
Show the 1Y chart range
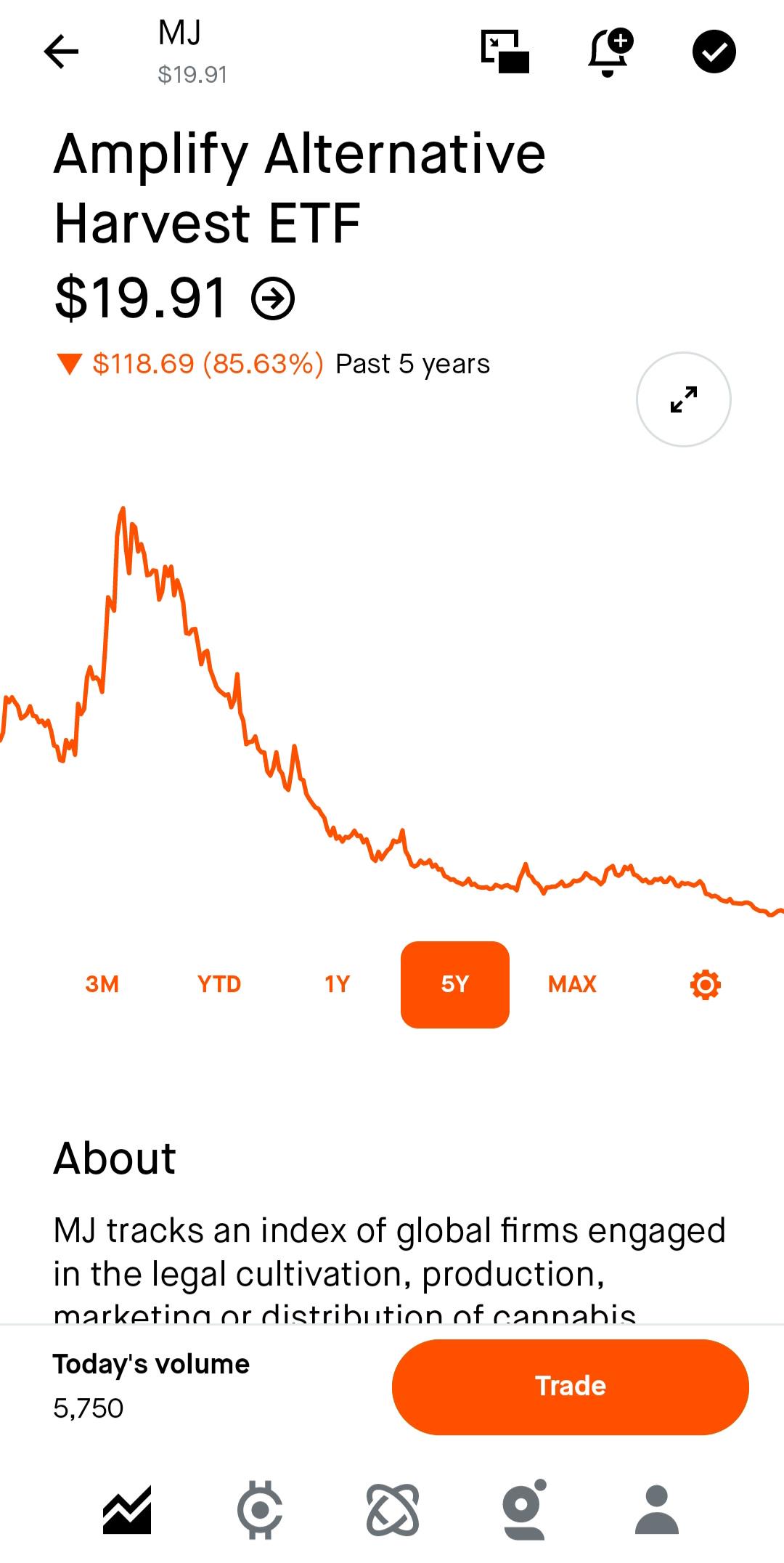[337, 984]
